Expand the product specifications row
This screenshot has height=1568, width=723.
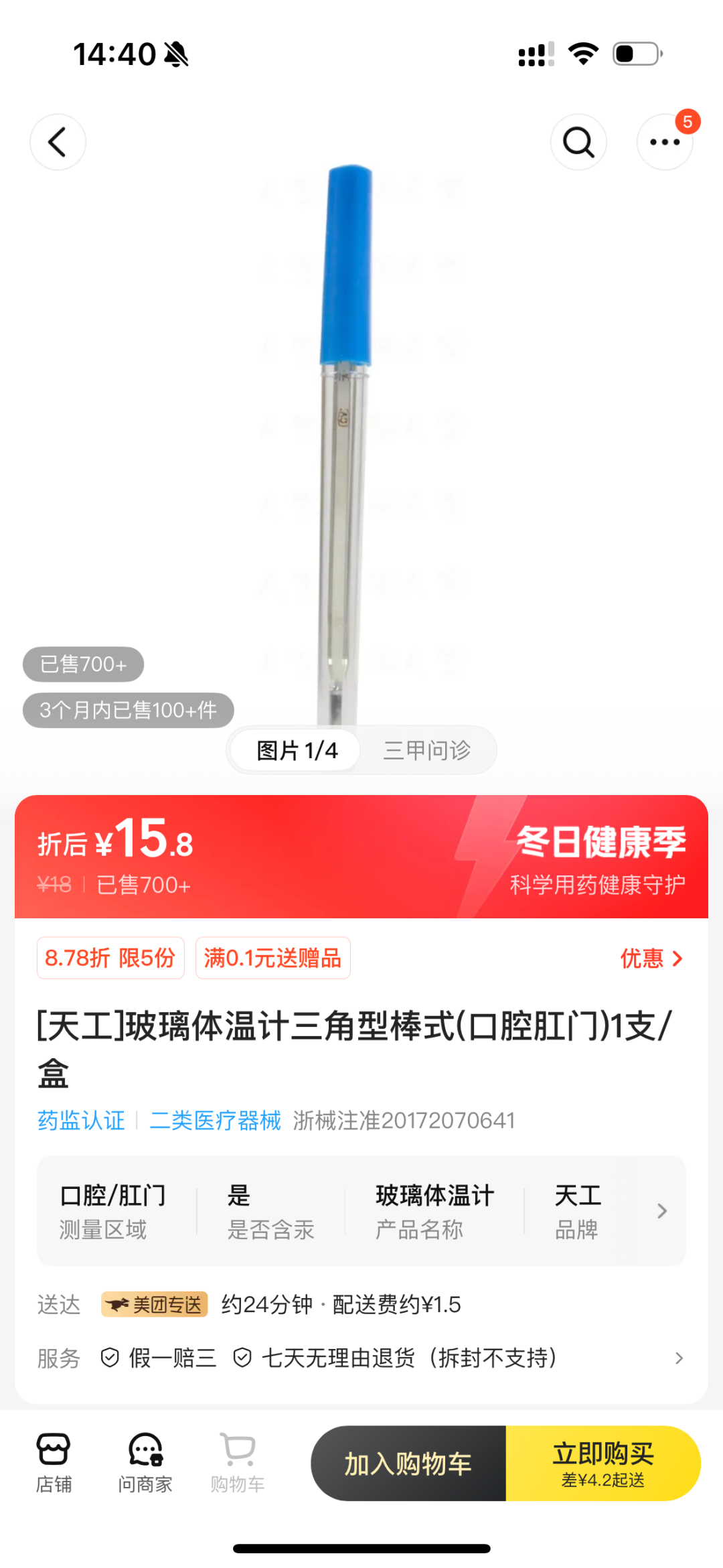pyautogui.click(x=661, y=1211)
